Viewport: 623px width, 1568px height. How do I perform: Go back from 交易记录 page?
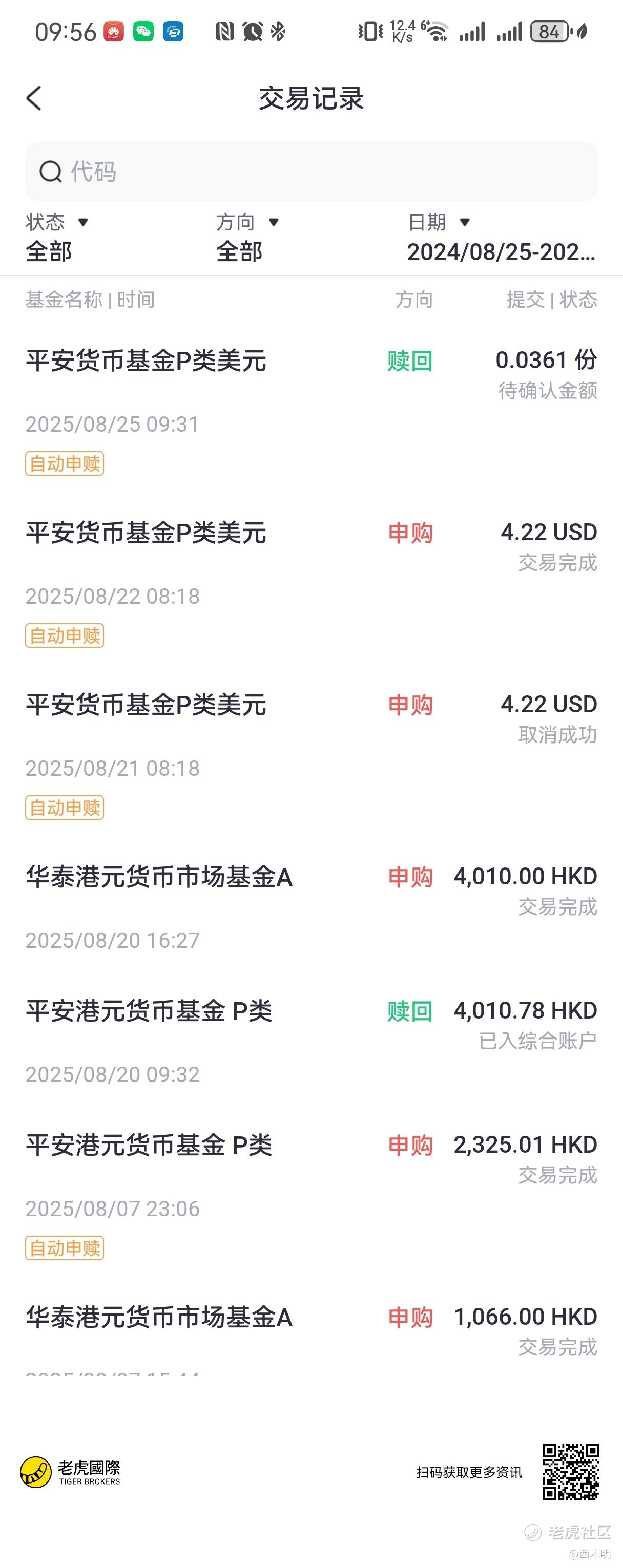pos(34,98)
